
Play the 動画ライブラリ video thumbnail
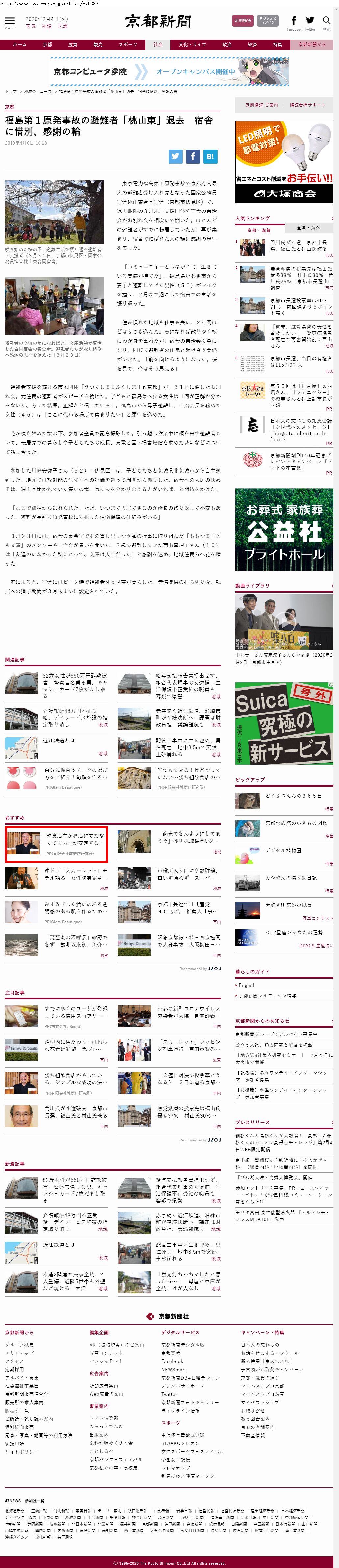tap(284, 622)
